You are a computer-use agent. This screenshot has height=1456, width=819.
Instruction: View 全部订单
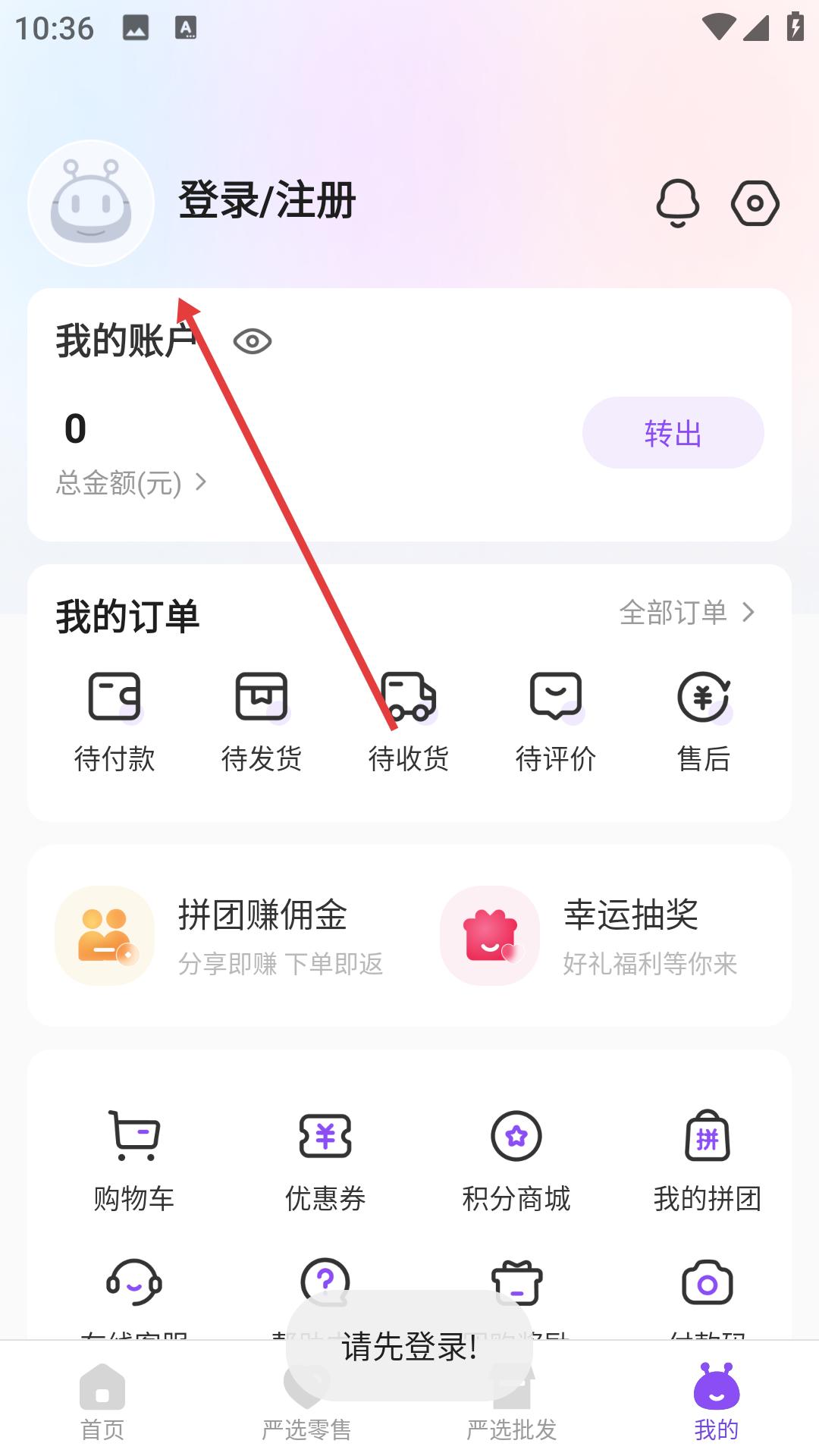point(687,612)
